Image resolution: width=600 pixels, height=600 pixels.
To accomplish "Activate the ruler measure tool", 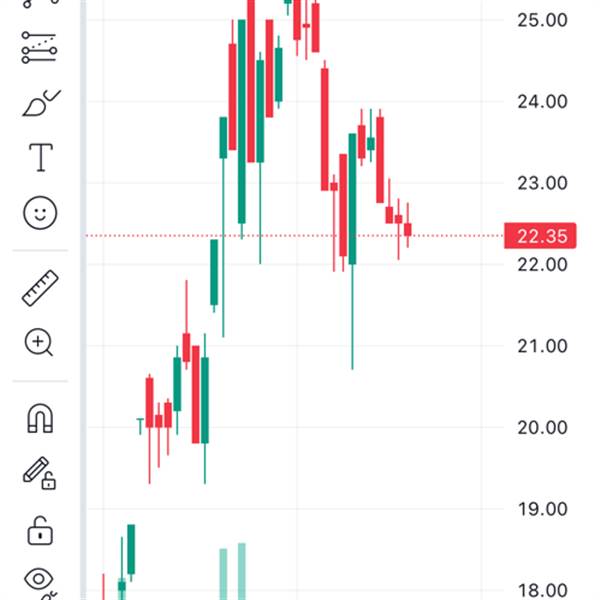I will click(40, 289).
